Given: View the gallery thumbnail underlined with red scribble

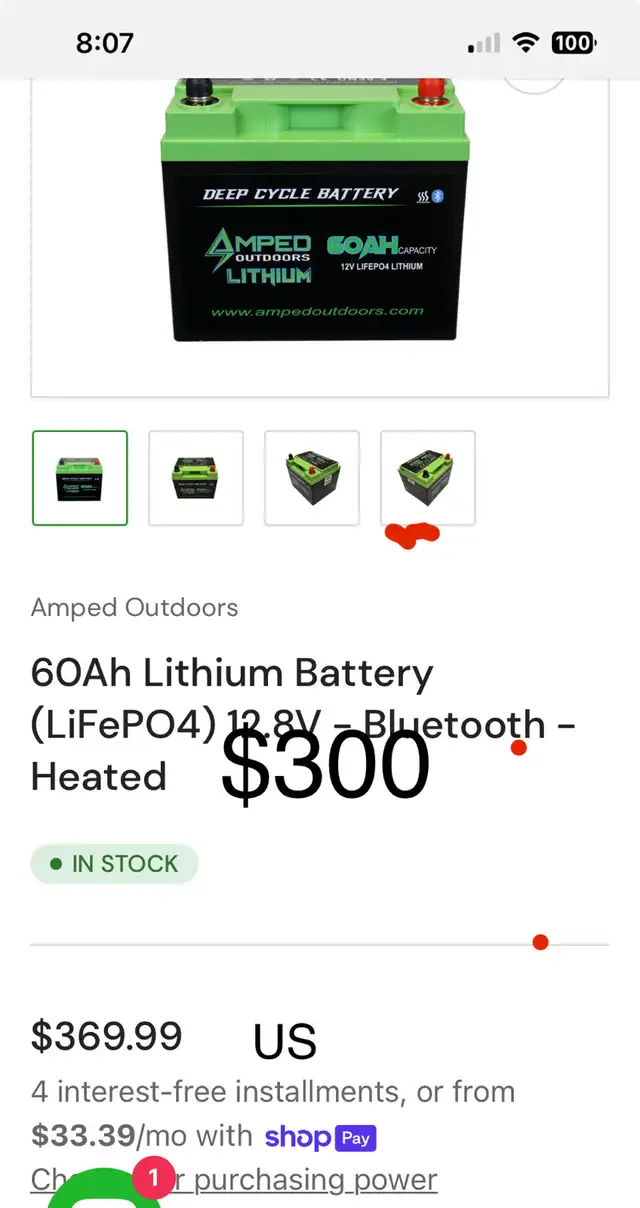Looking at the screenshot, I should coord(428,478).
